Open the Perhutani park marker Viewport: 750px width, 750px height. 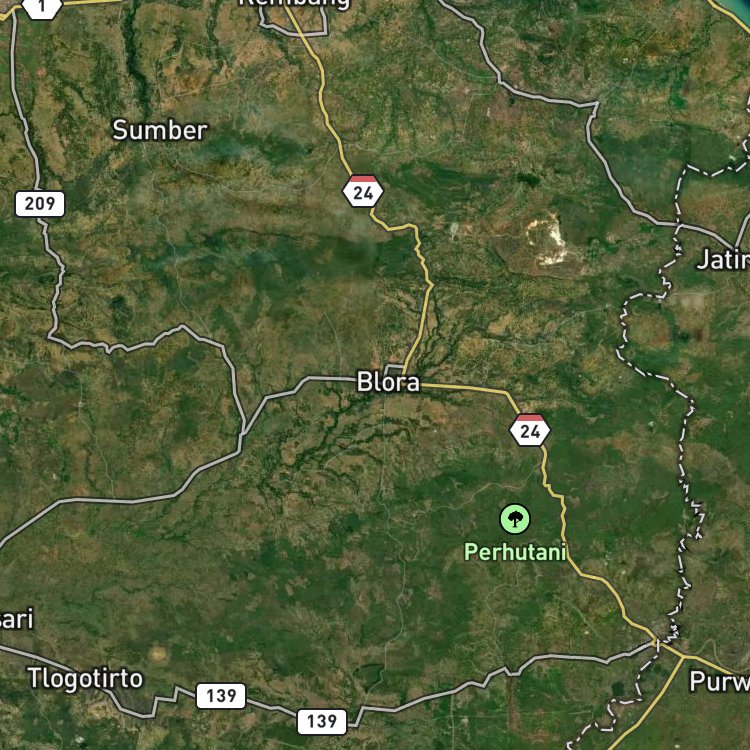click(x=515, y=519)
